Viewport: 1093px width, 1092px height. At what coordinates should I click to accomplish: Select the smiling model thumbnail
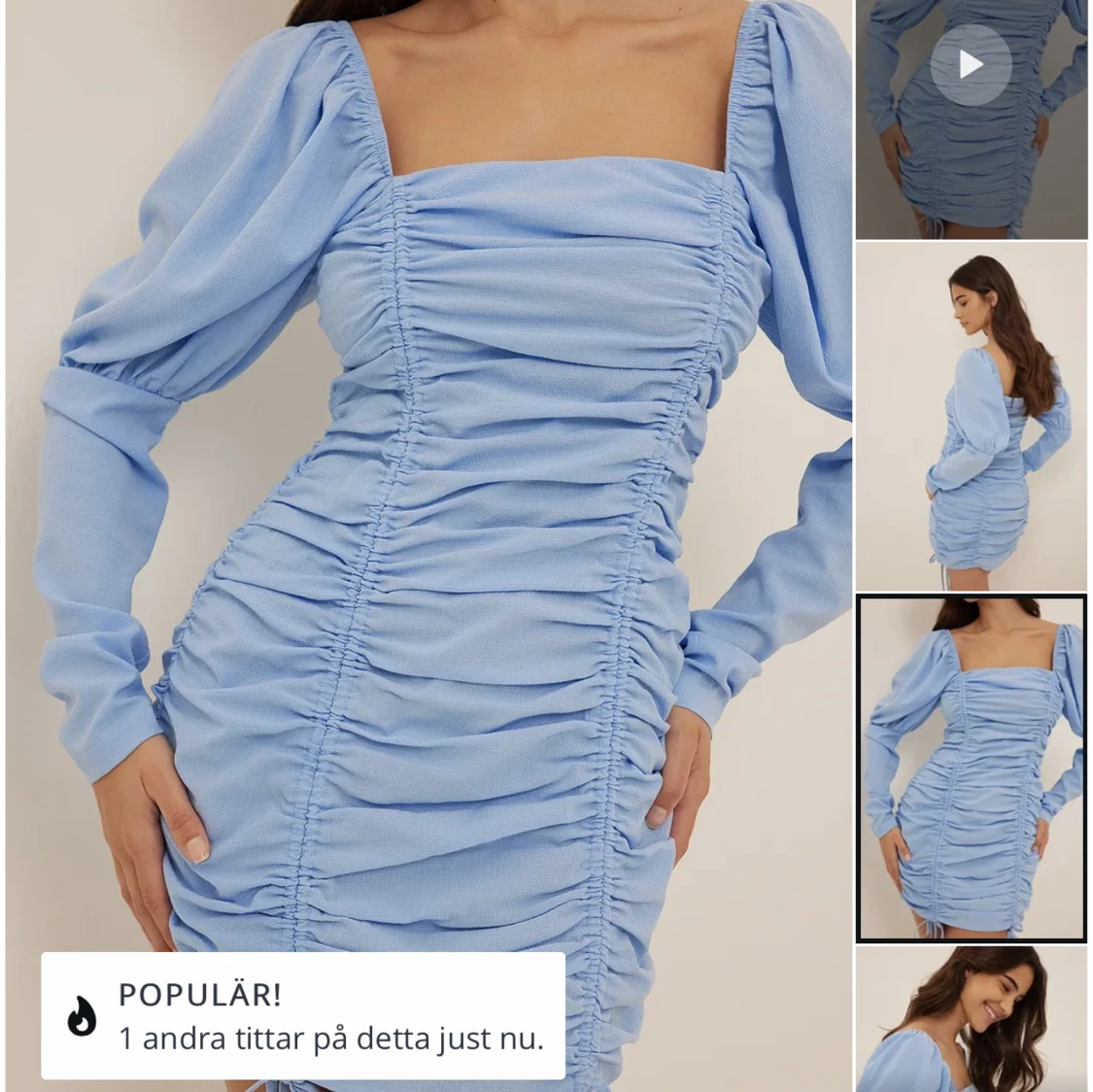(971, 1020)
